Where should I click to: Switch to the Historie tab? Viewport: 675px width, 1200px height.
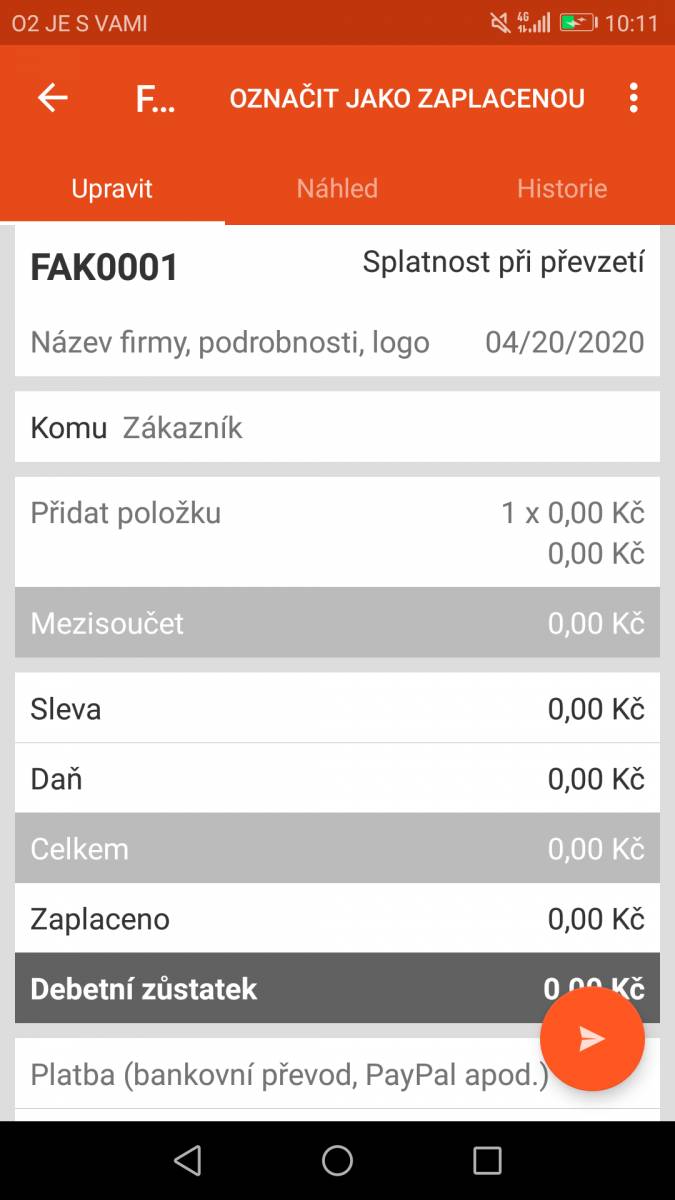pos(562,188)
